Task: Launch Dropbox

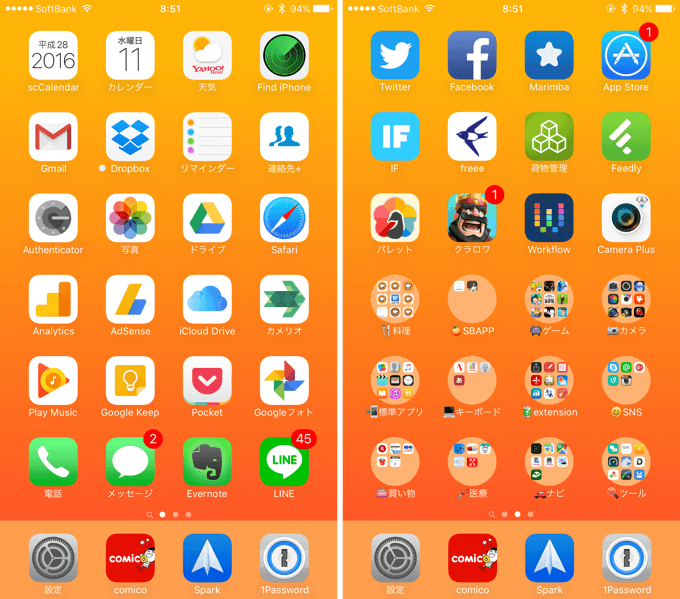Action: click(130, 137)
